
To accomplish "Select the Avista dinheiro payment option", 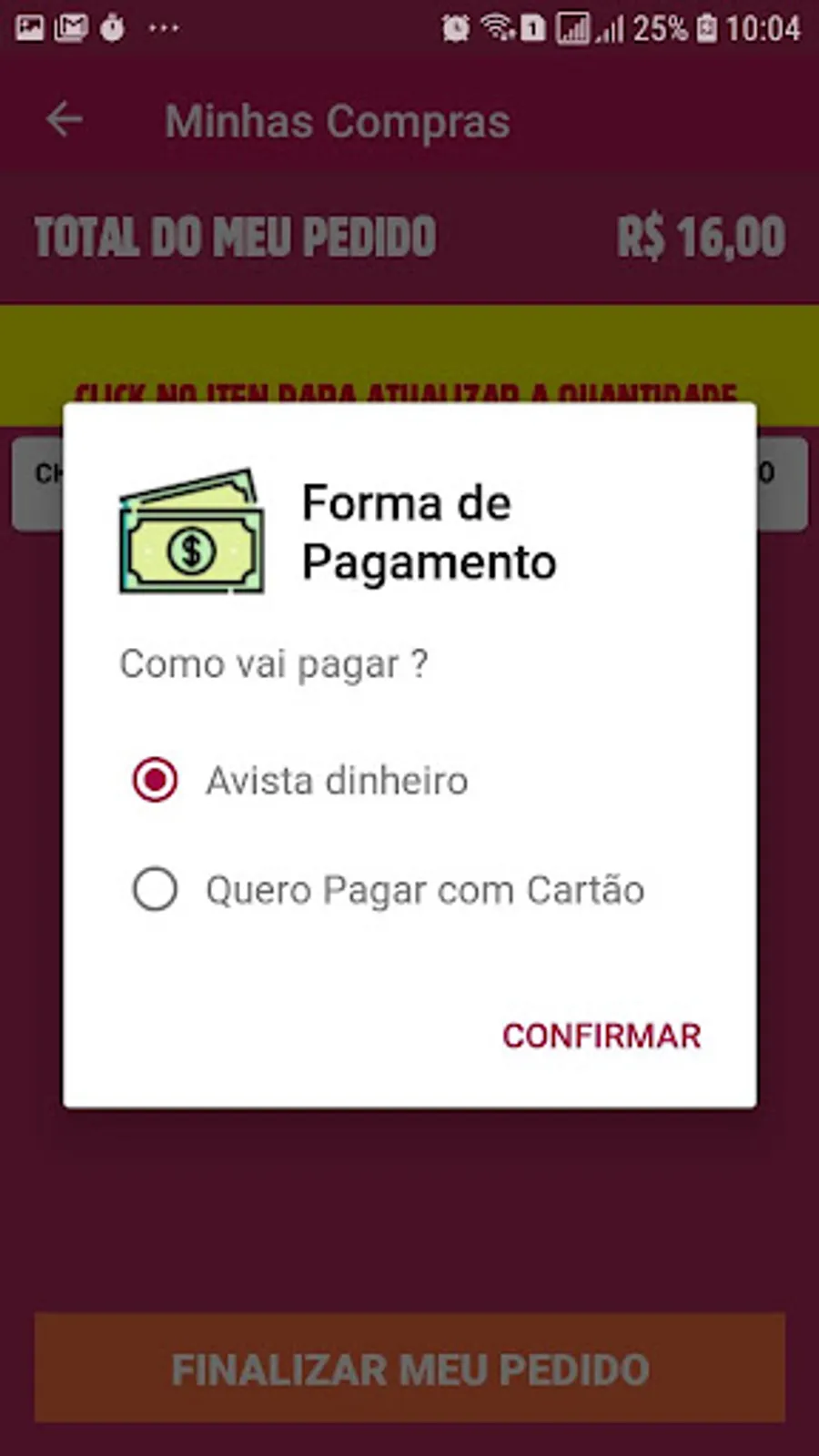I will tap(300, 781).
